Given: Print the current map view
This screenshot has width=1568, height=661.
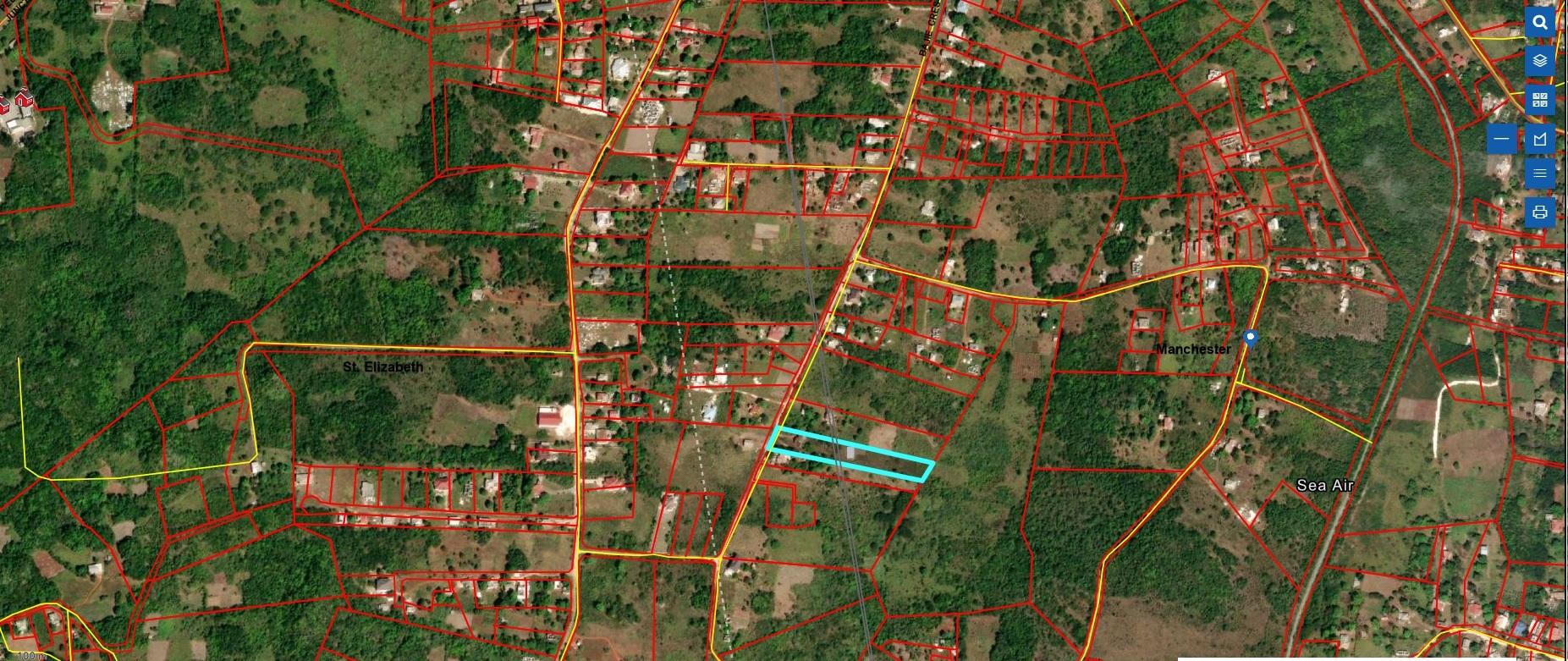Looking at the screenshot, I should [1539, 212].
